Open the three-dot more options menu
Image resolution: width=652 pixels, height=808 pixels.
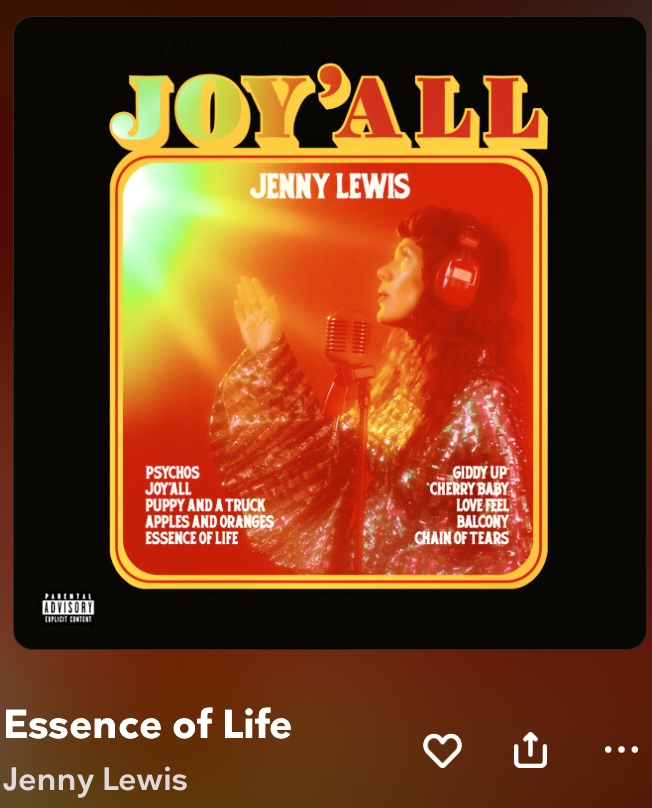pyautogui.click(x=620, y=749)
